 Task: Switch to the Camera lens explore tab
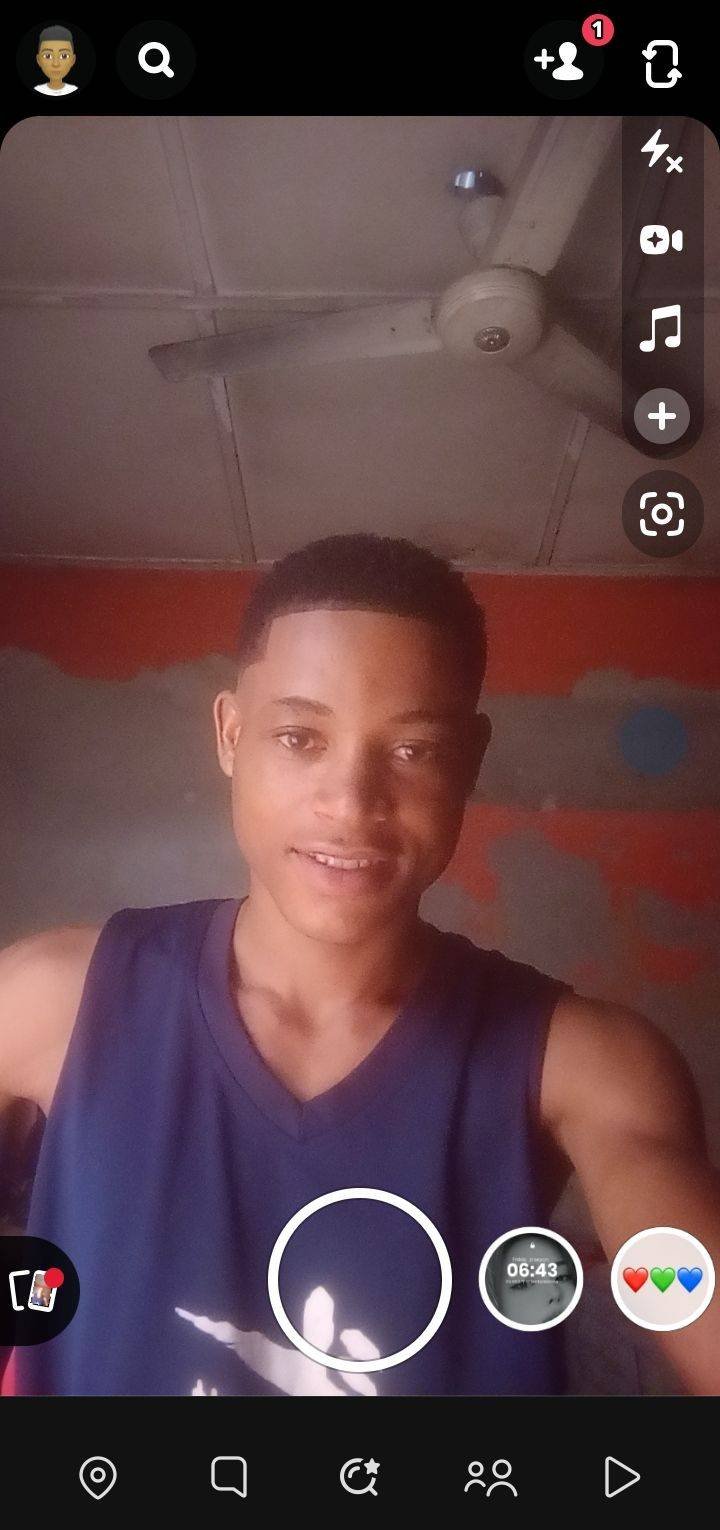(359, 1476)
